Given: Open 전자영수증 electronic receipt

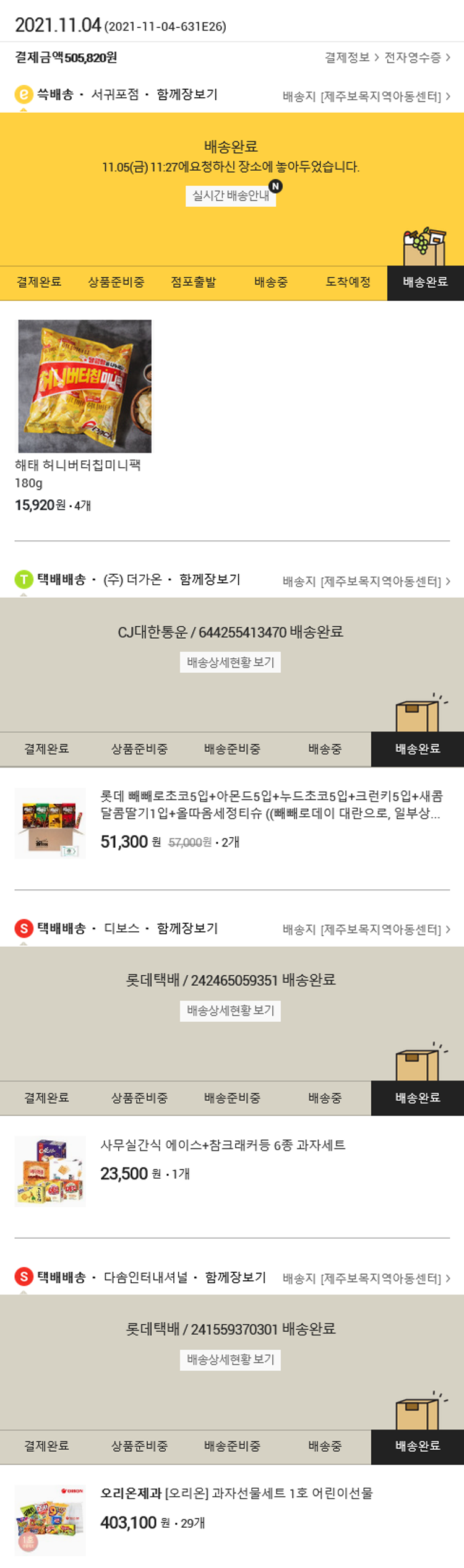Looking at the screenshot, I should (x=416, y=58).
